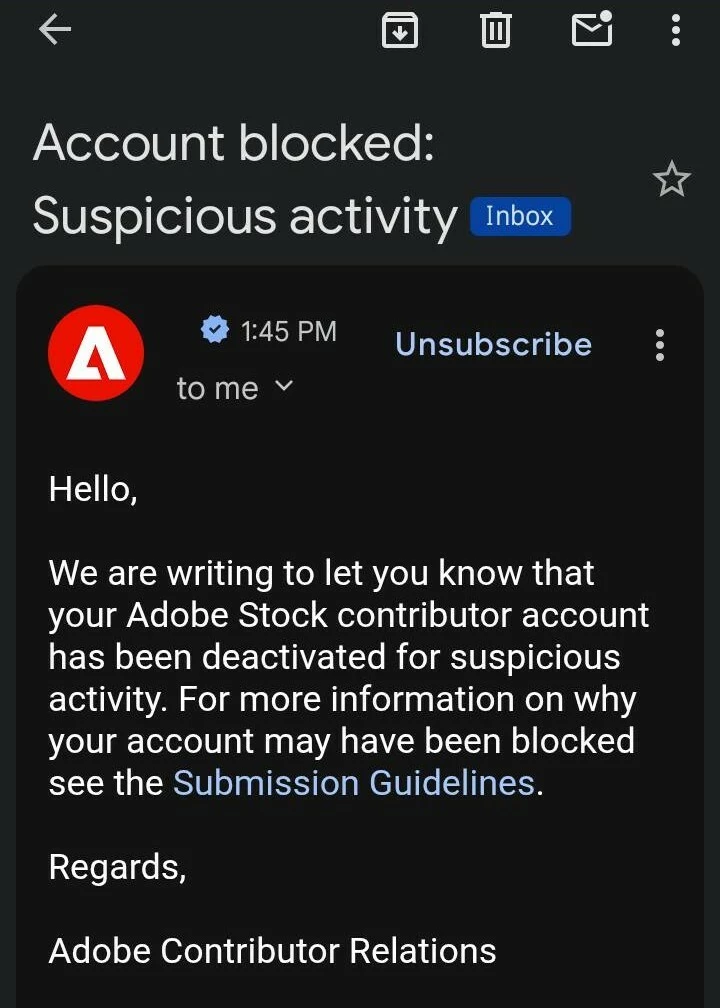Image resolution: width=720 pixels, height=1008 pixels.
Task: Open the top bar overflow menu
Action: click(x=676, y=31)
